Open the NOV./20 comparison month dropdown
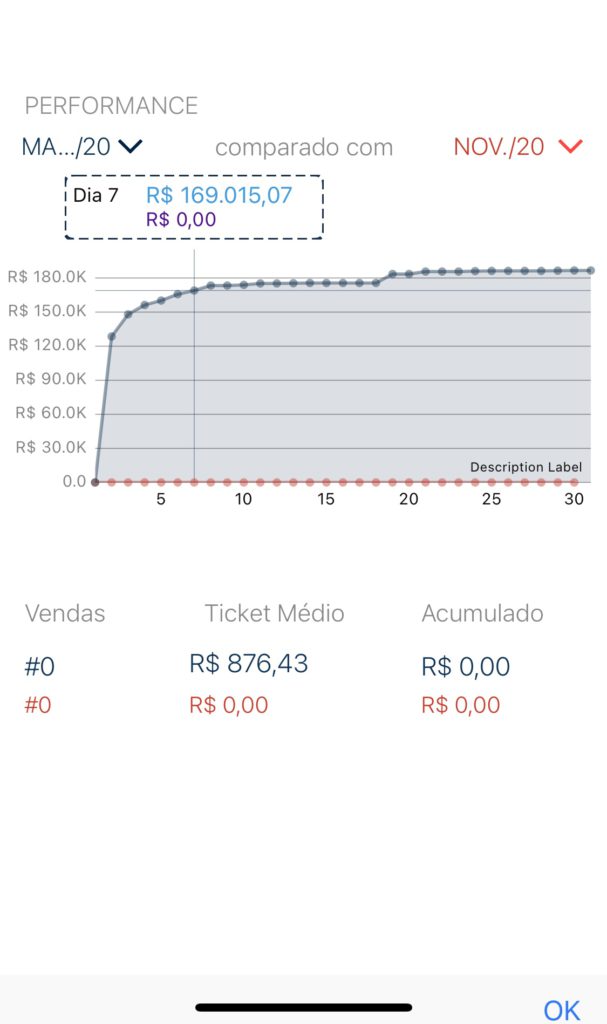This screenshot has height=1024, width=607. pyautogui.click(x=517, y=147)
